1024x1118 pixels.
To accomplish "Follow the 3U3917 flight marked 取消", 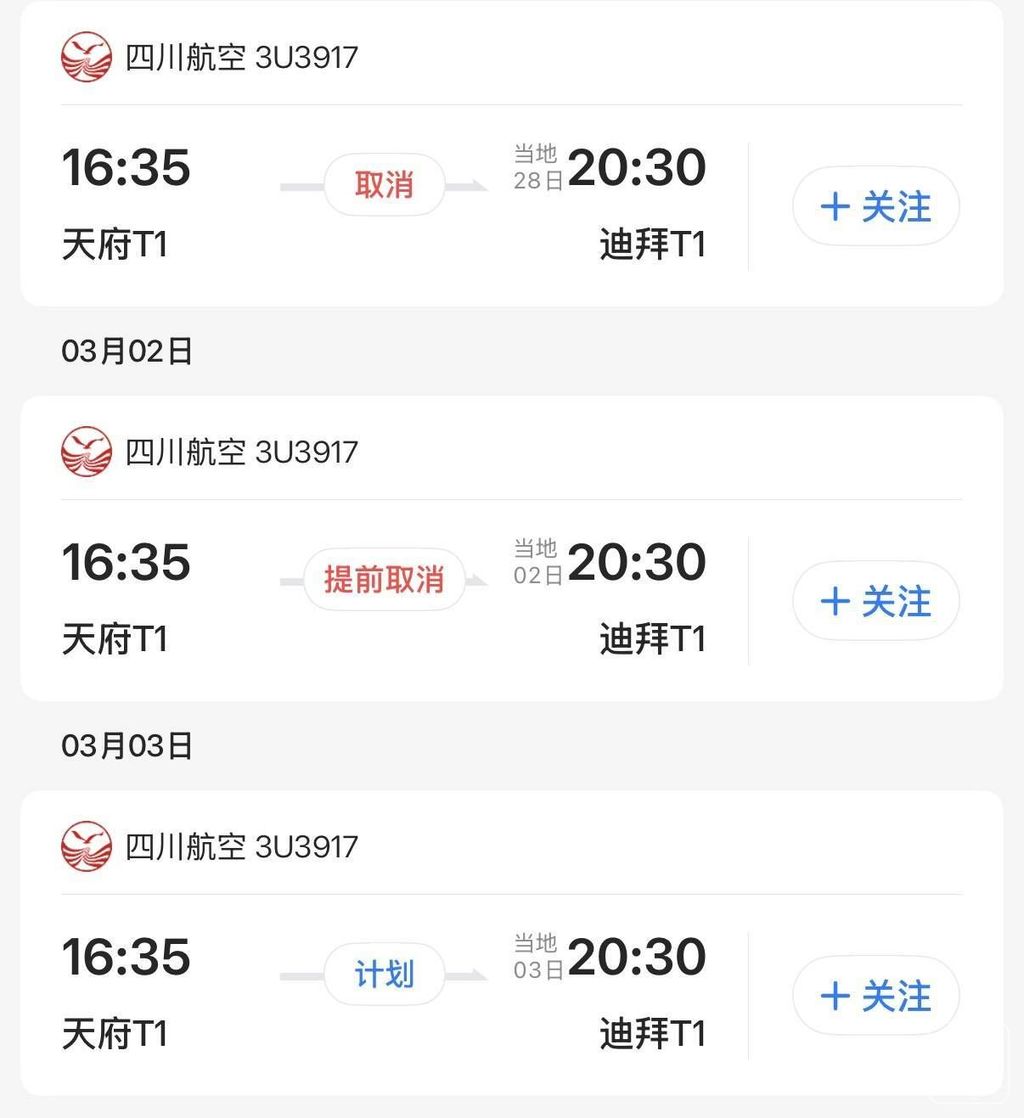I will coord(875,207).
